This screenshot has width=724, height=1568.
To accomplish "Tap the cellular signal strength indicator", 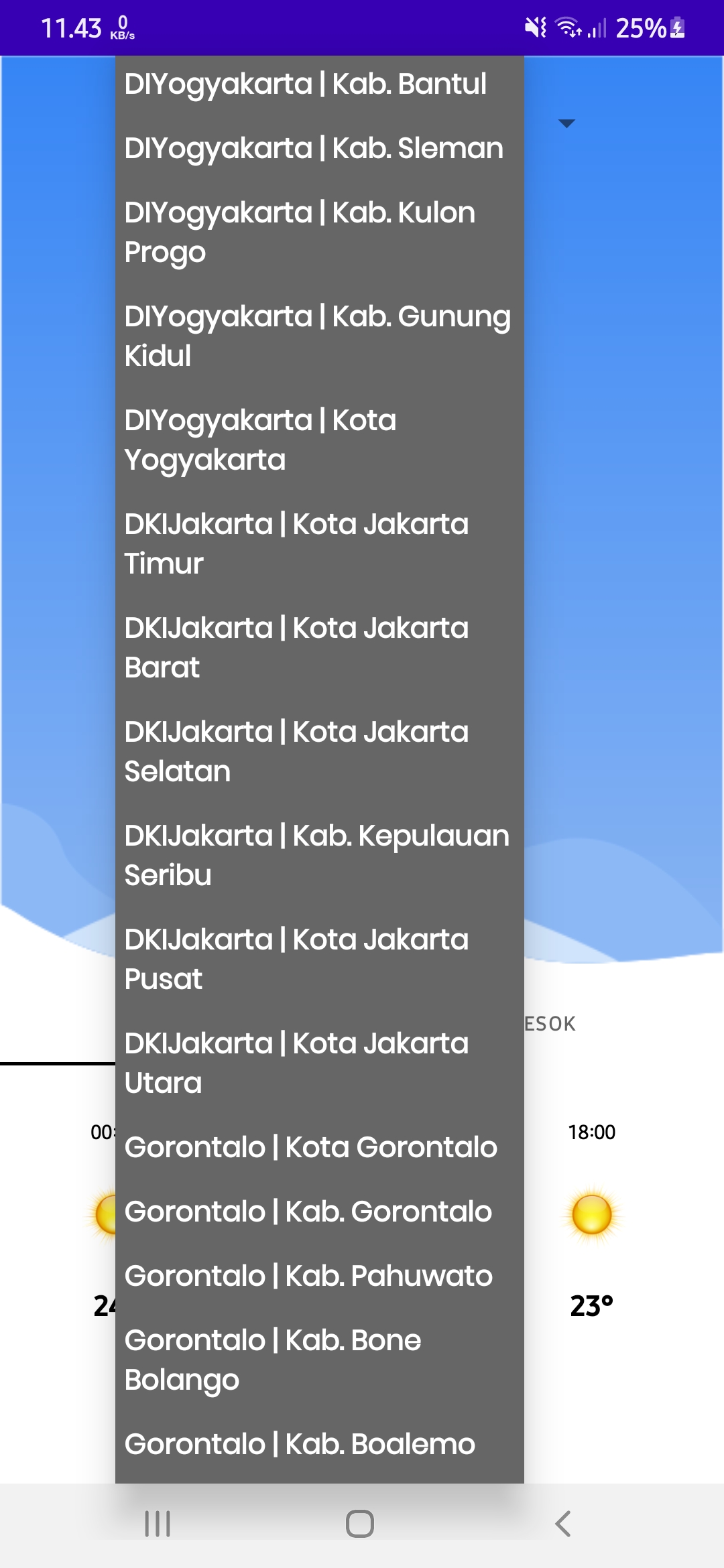I will coord(597,27).
